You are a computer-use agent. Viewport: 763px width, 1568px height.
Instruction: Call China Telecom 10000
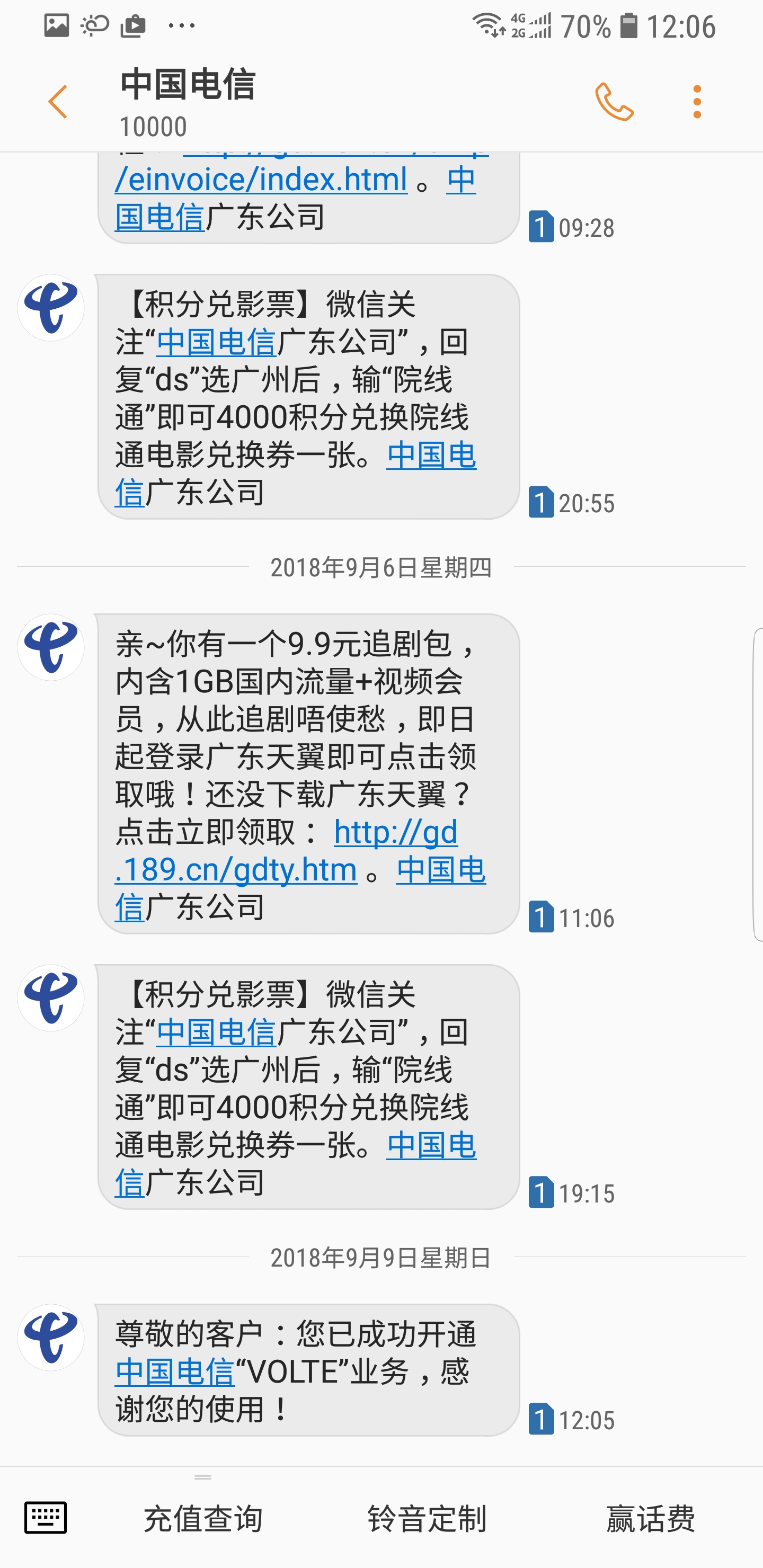click(x=614, y=102)
